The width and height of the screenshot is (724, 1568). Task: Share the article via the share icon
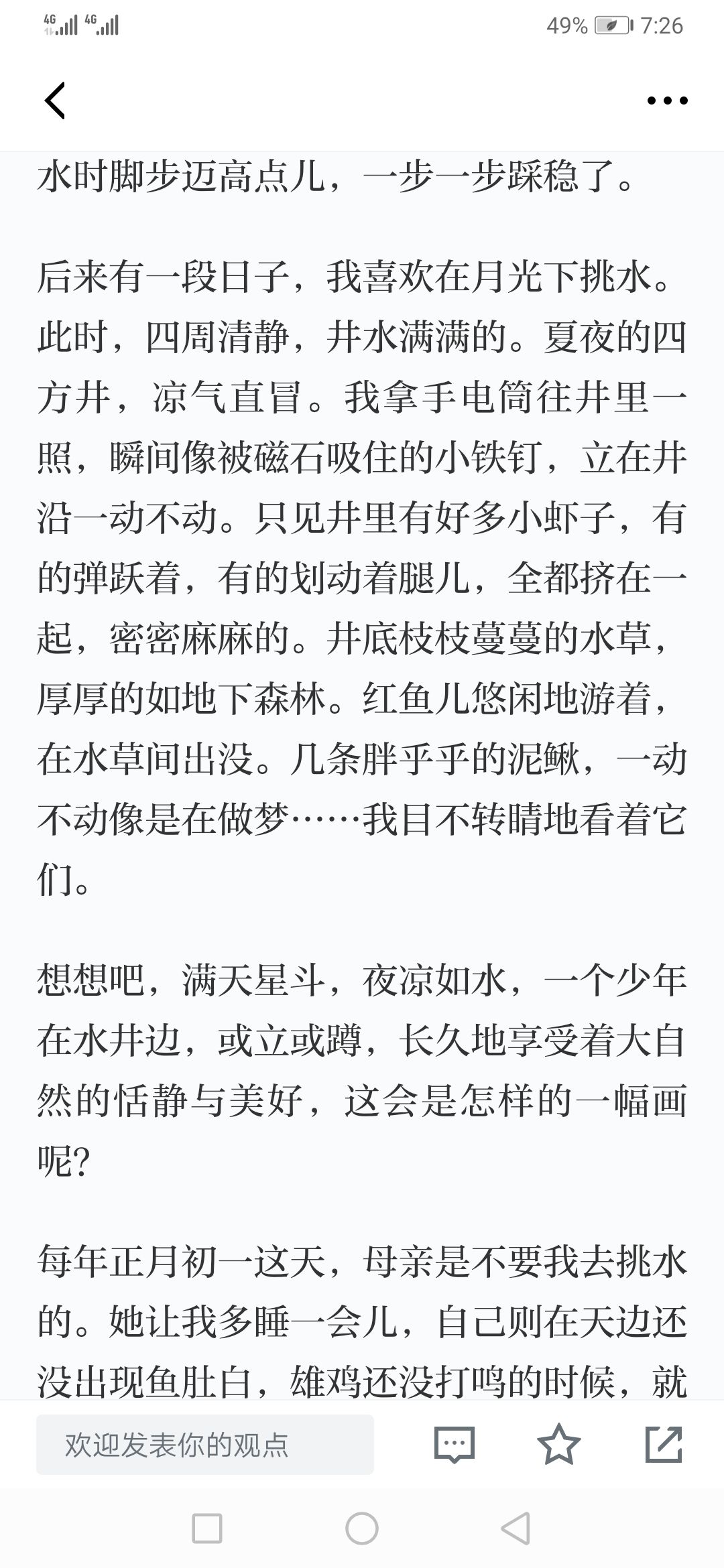pyautogui.click(x=664, y=1445)
